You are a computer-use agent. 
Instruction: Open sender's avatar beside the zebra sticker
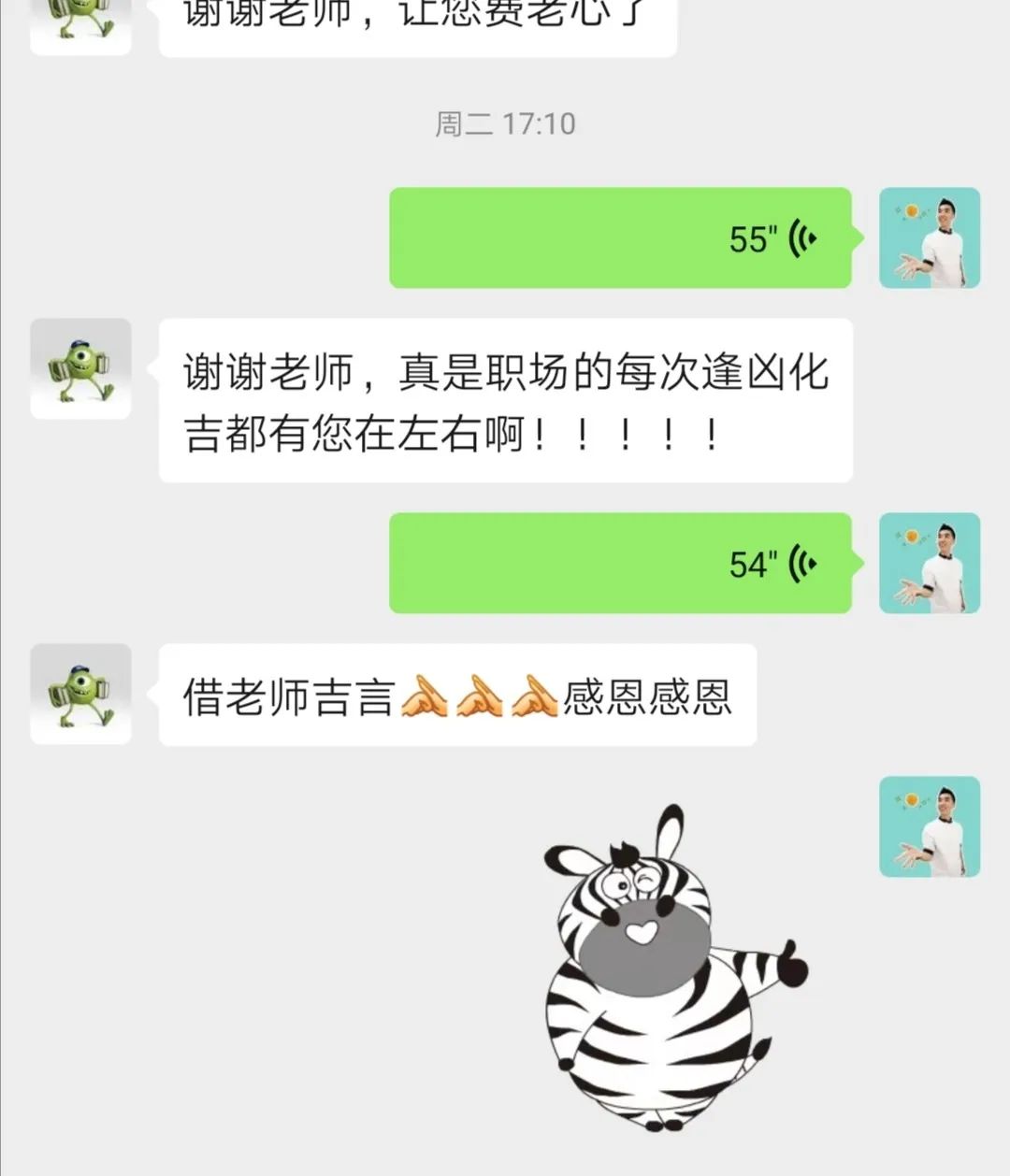pos(929,826)
